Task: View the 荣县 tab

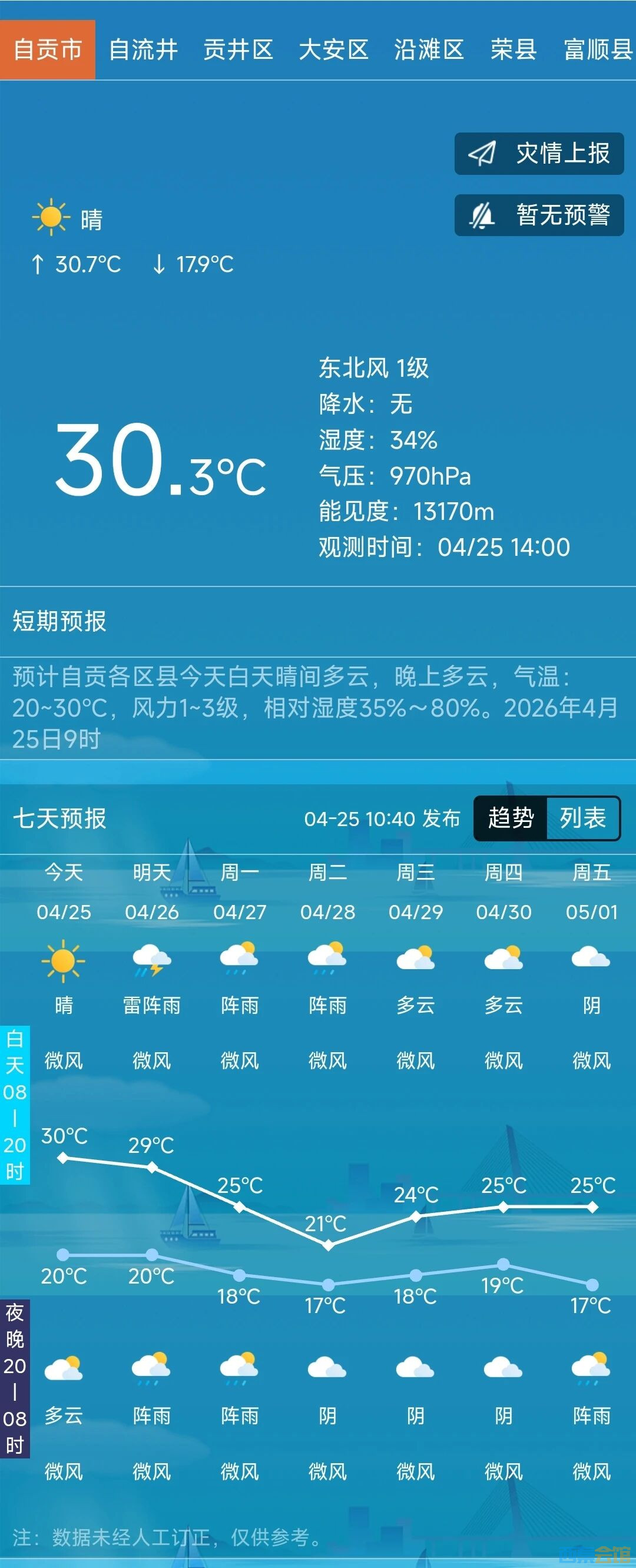Action: tap(514, 50)
